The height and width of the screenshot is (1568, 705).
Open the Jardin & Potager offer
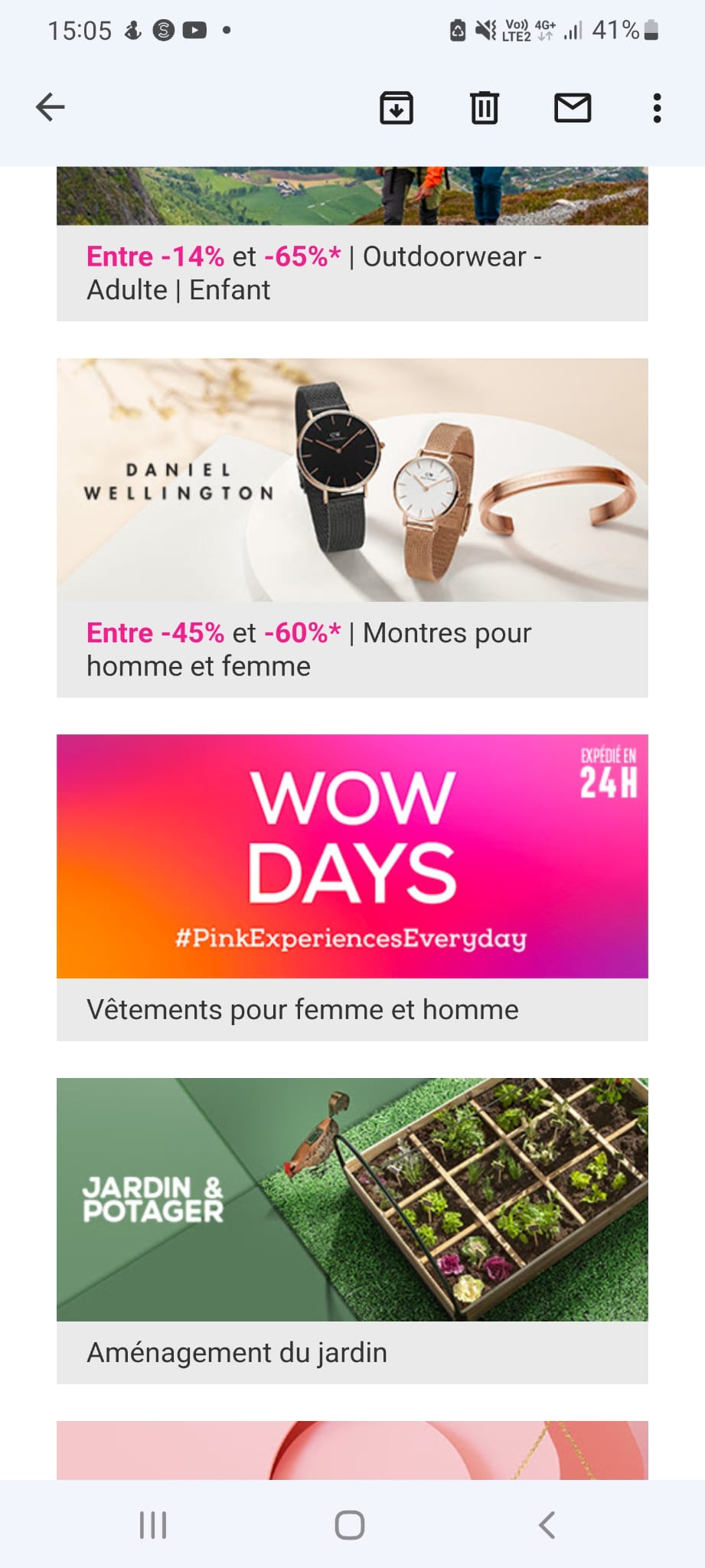(x=352, y=1199)
